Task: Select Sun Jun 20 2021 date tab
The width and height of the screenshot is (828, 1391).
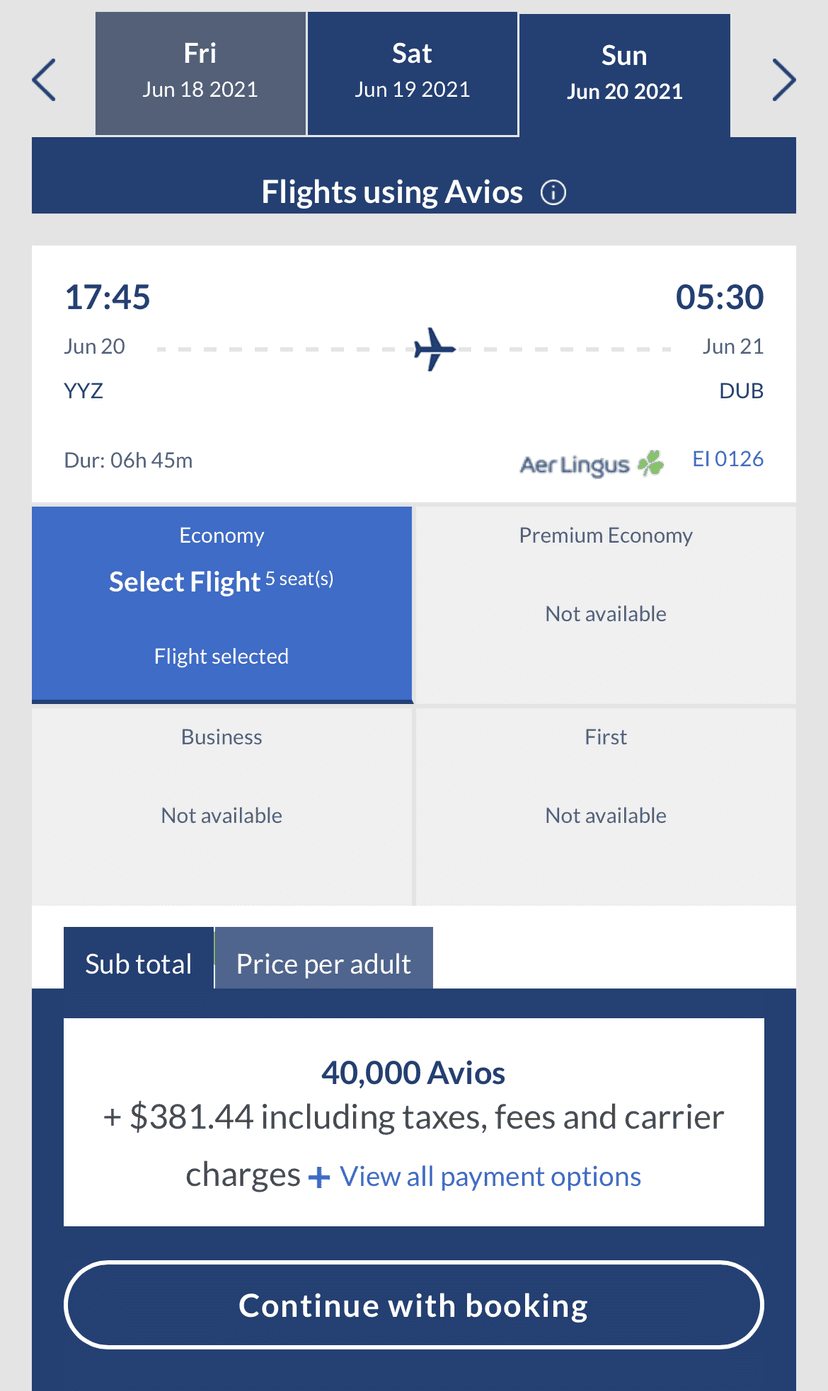Action: click(624, 73)
